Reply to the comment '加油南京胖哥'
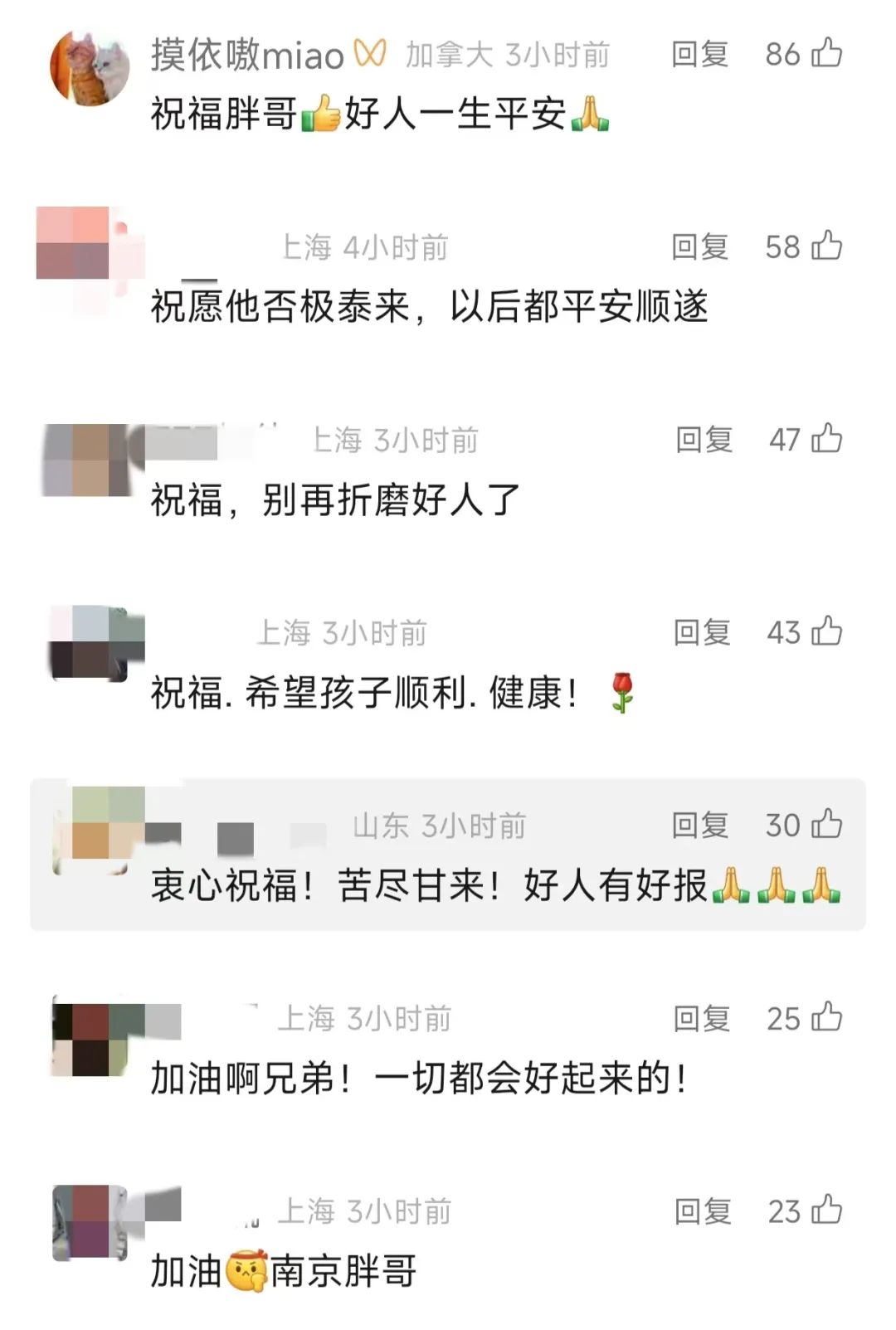 (x=703, y=1211)
